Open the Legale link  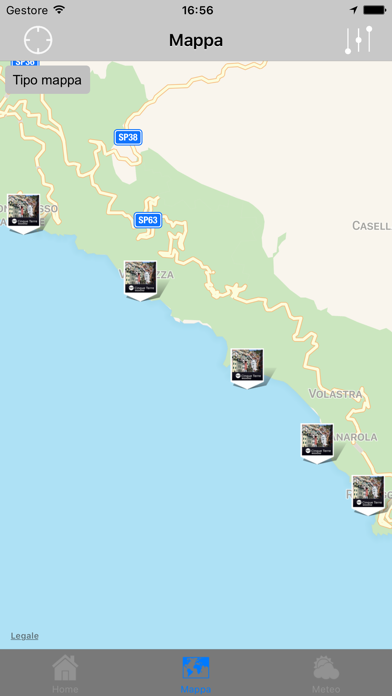coord(25,636)
